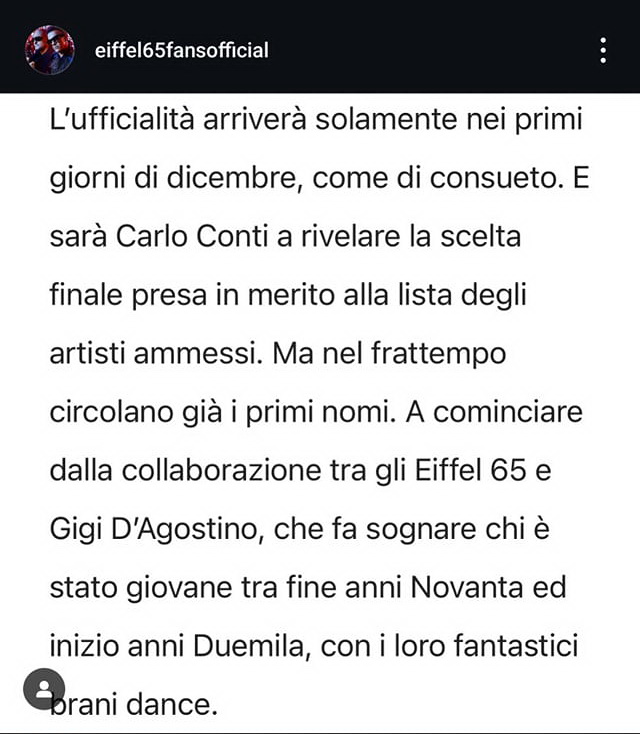Open the eiffel65fansofficial profile from the username

coord(180,50)
